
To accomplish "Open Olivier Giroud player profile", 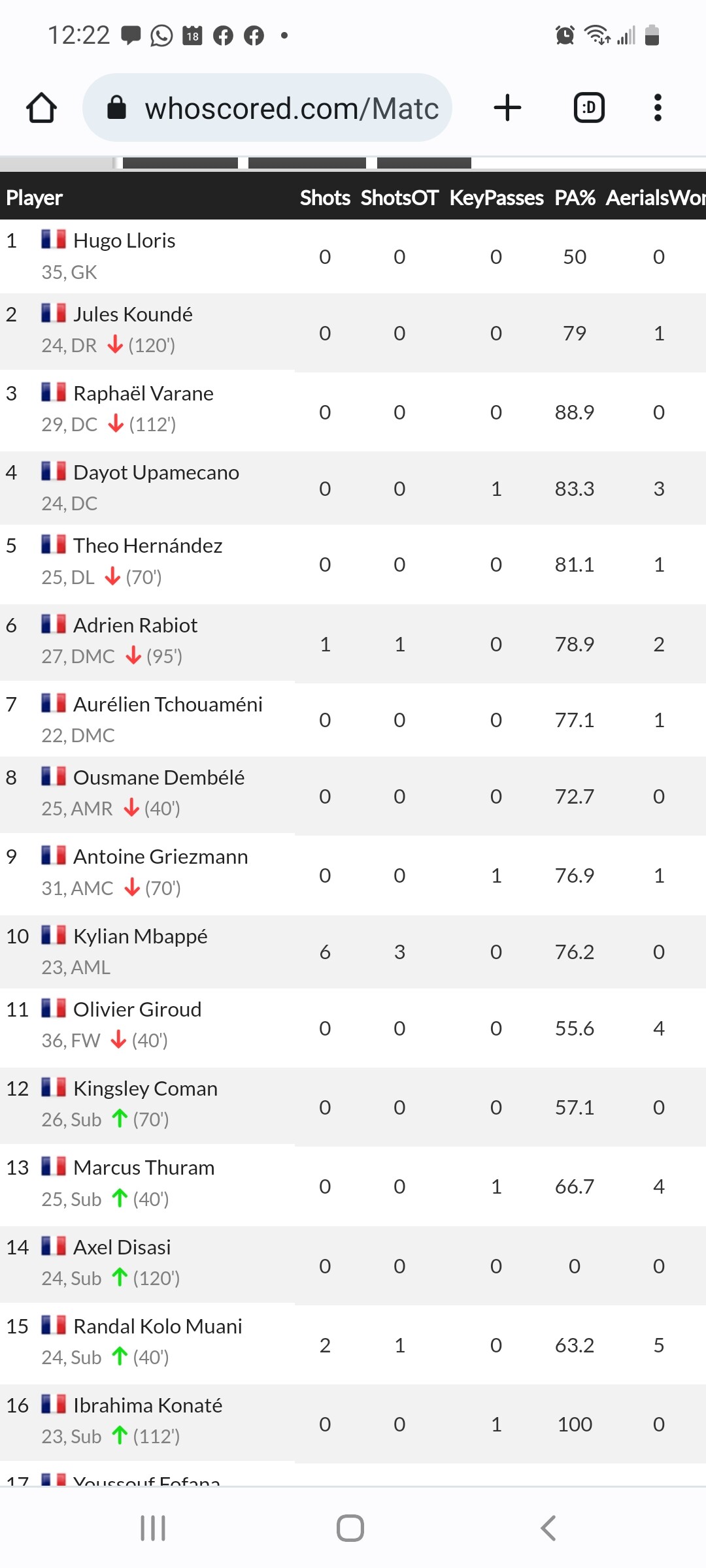I will 137,1009.
